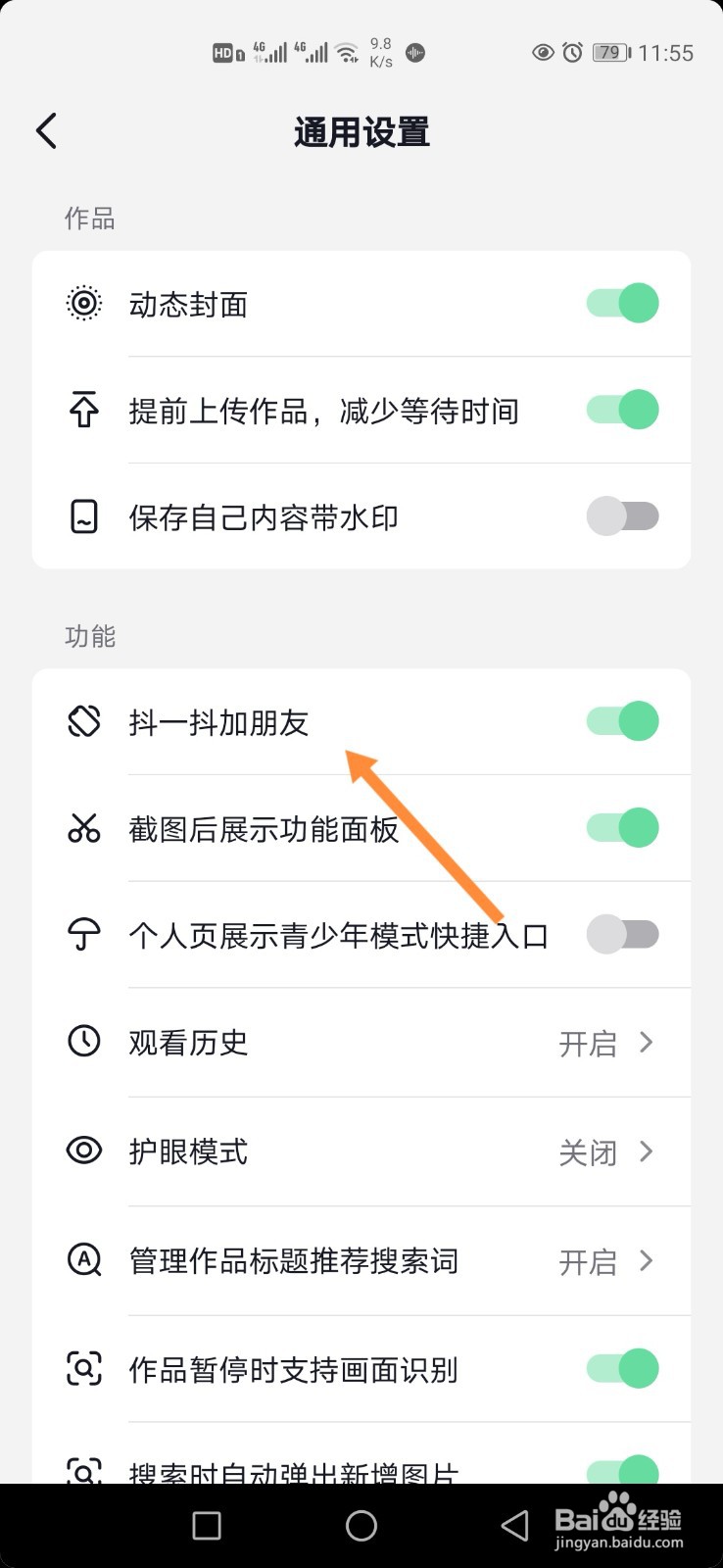
Task: Enable 保存自己内容带水印
Action: click(621, 516)
